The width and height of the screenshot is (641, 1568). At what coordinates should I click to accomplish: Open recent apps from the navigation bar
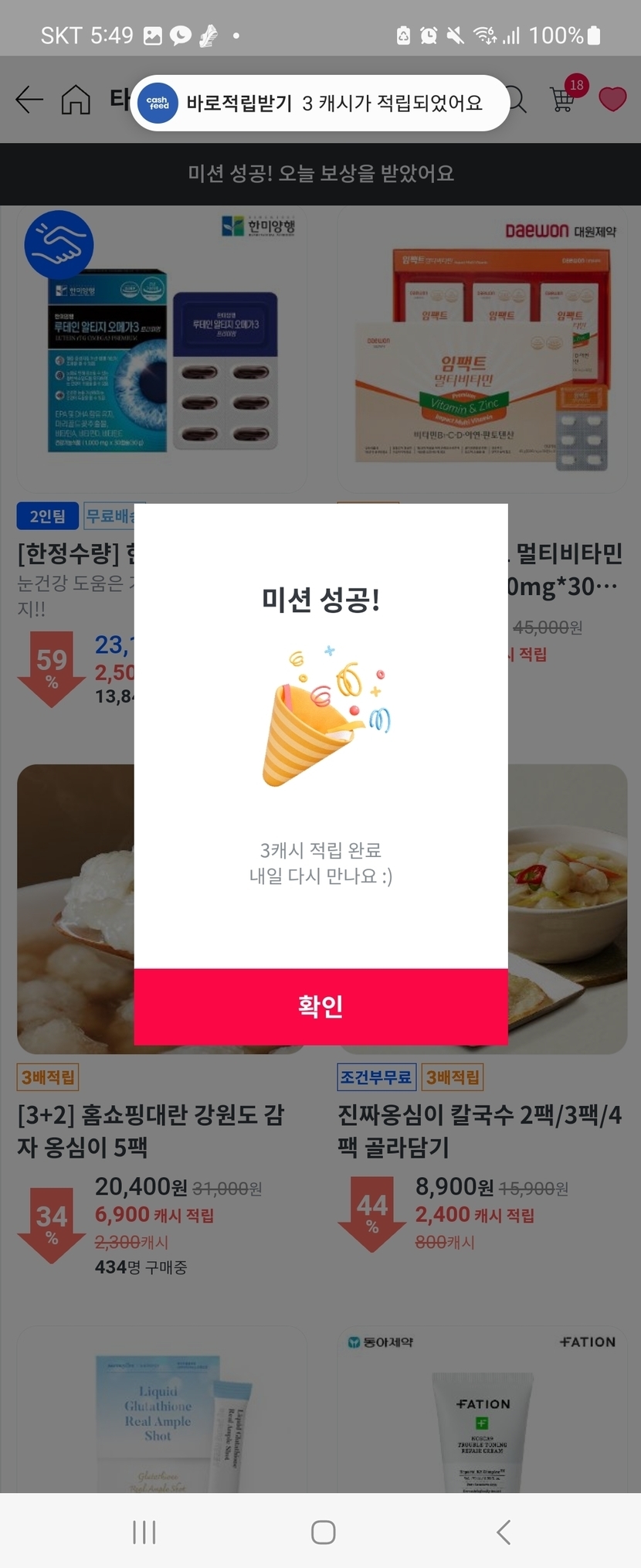[x=144, y=1532]
